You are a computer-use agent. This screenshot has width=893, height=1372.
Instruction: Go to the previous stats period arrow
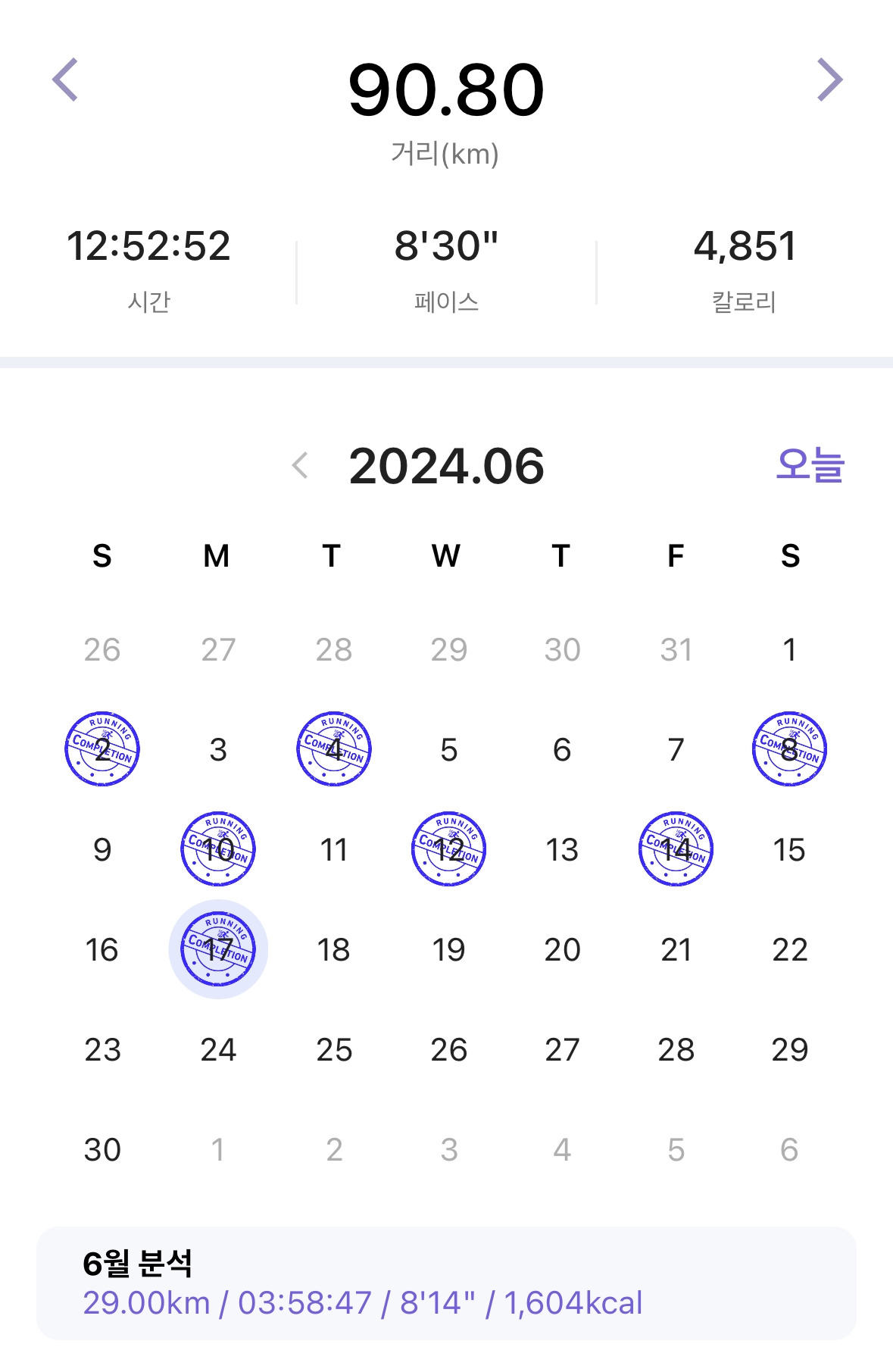pos(65,80)
